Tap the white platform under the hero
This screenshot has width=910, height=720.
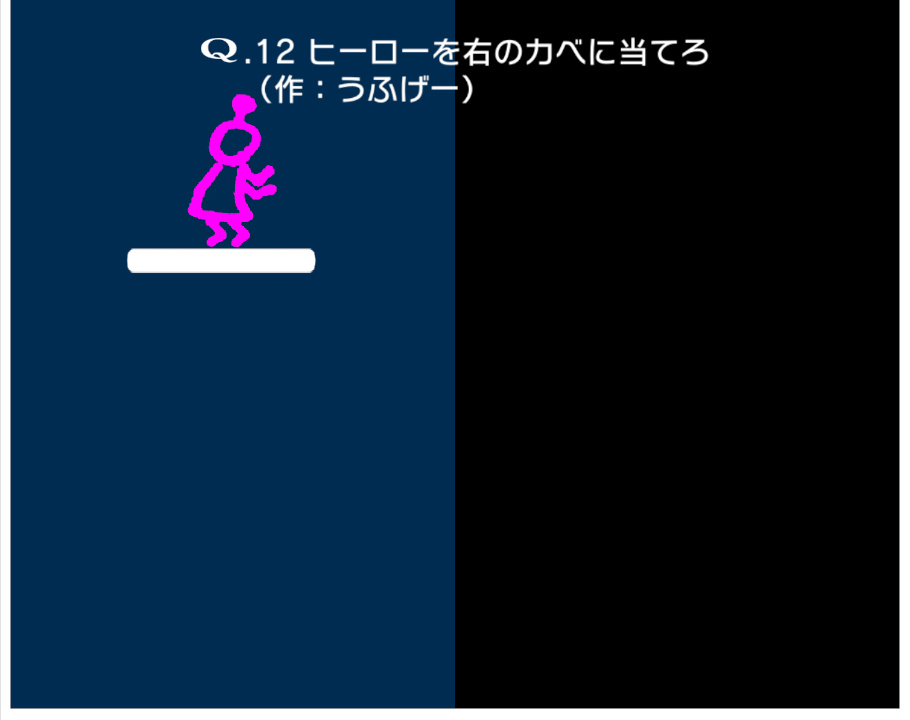(221, 260)
